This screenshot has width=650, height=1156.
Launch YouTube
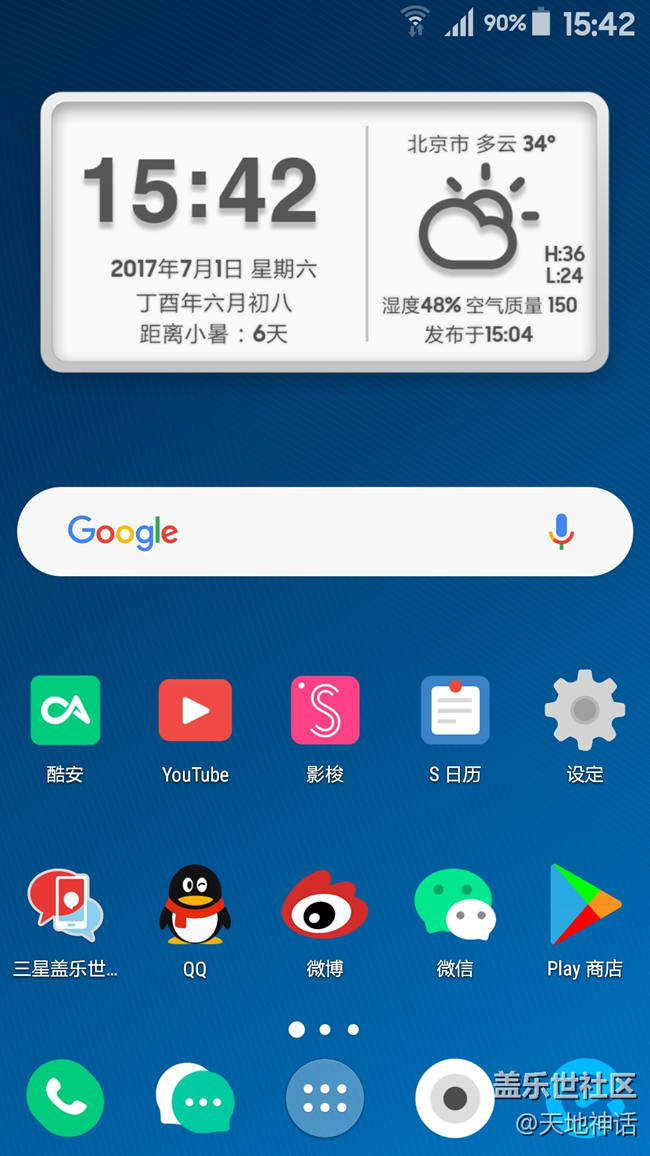point(195,710)
